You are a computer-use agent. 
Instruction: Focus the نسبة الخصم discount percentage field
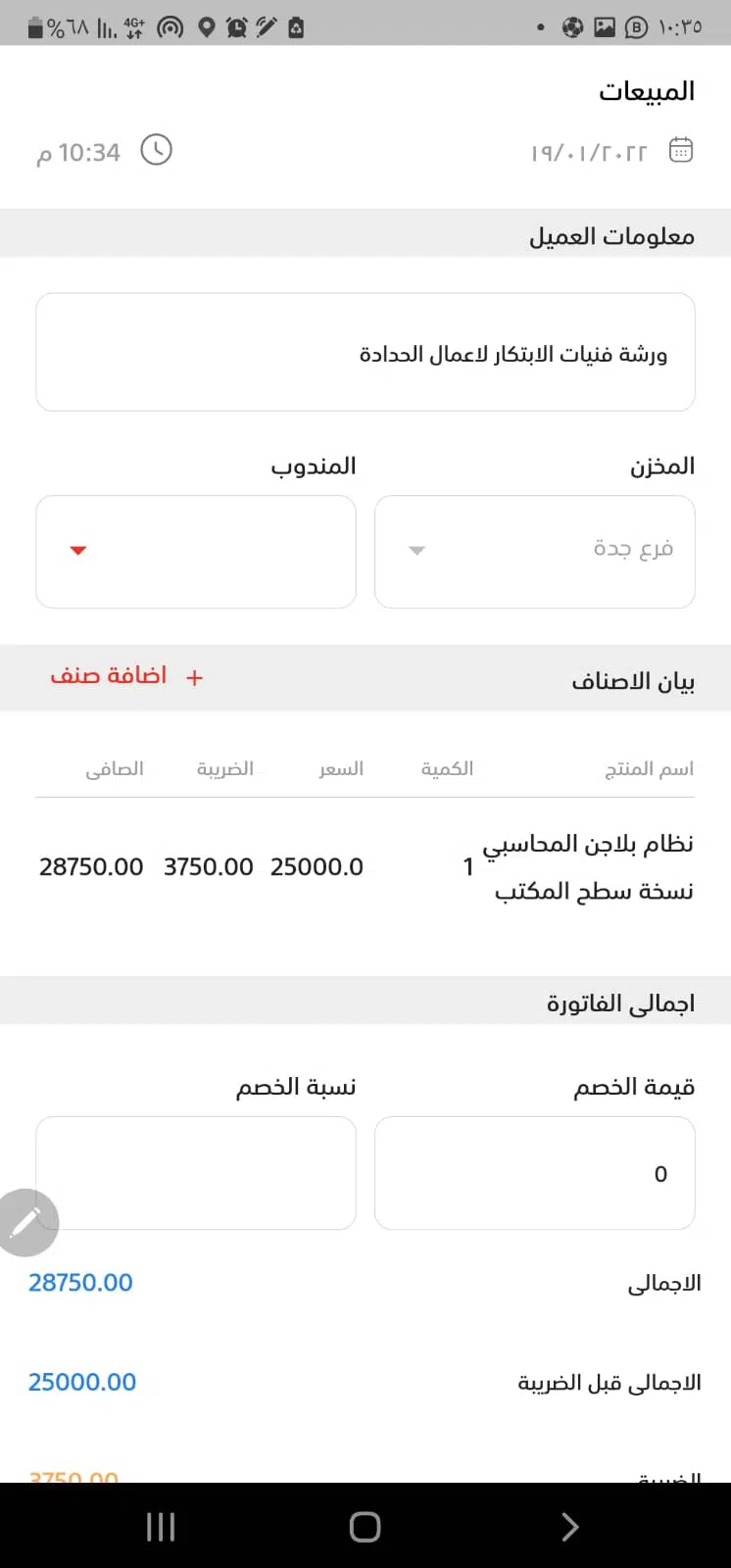tap(196, 1173)
